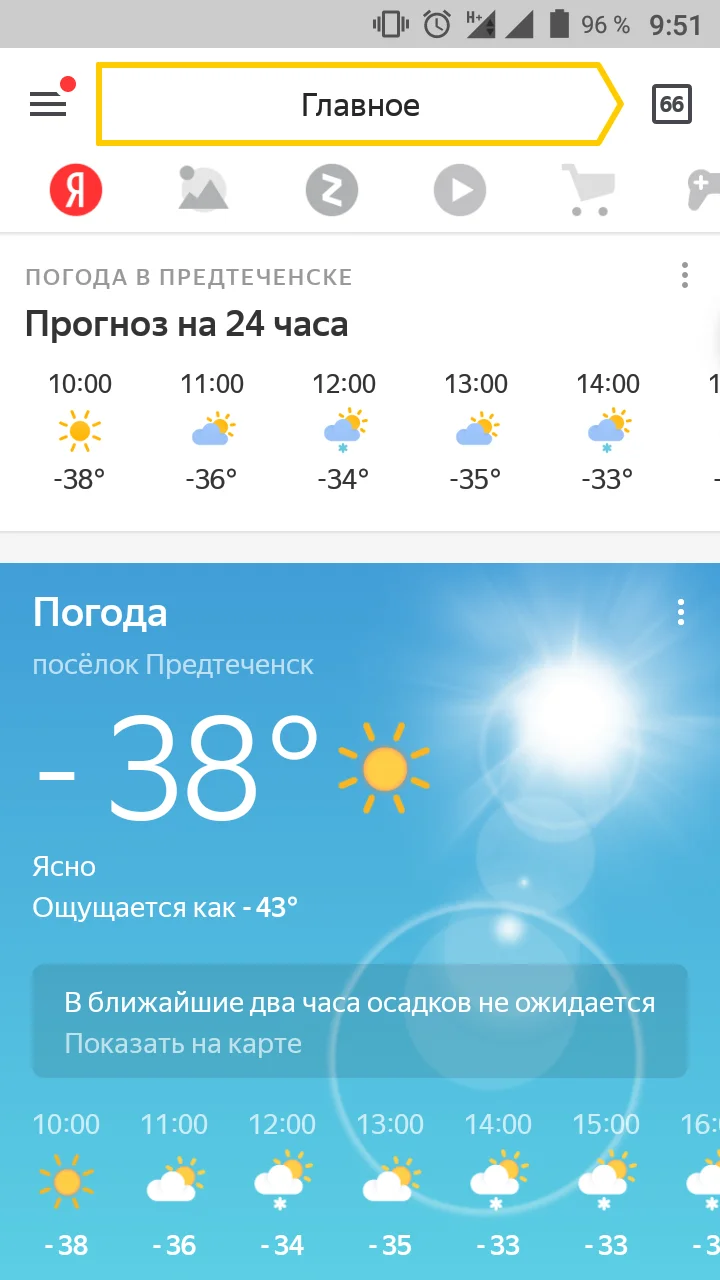Open the Yandex red Я service icon
720x1280 pixels.
75,190
